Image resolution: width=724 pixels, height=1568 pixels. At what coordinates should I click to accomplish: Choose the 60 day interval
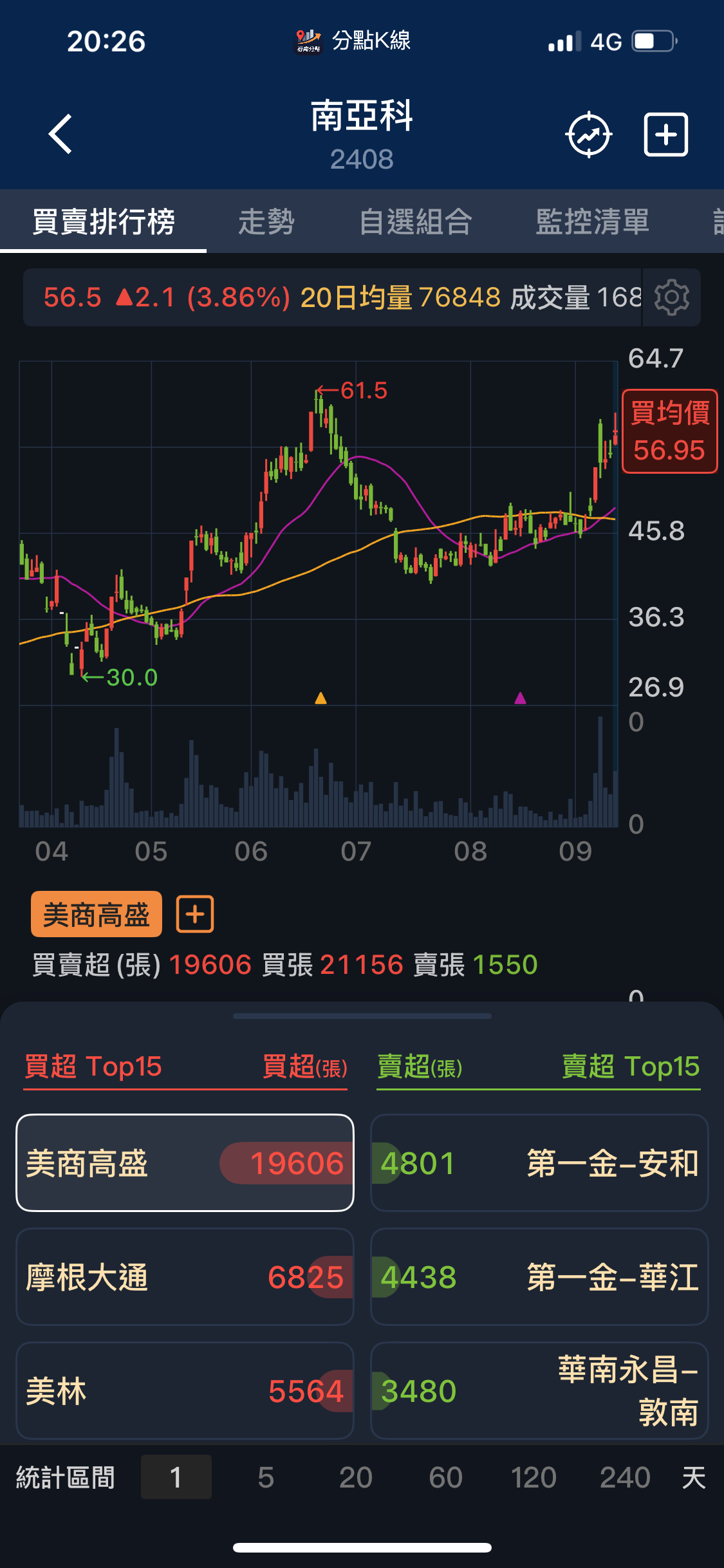(445, 1477)
